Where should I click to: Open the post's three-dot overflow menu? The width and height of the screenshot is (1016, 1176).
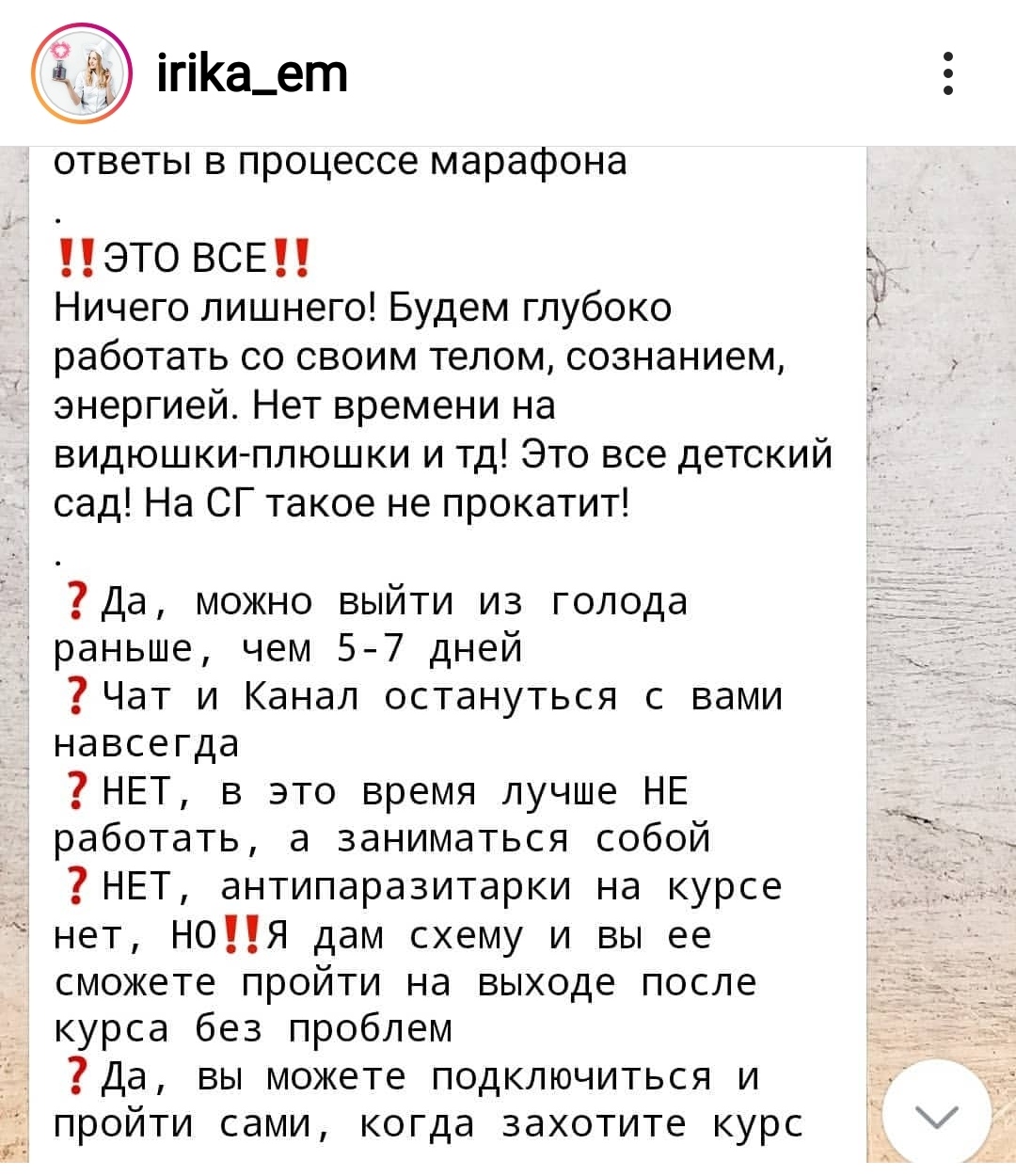(x=948, y=73)
